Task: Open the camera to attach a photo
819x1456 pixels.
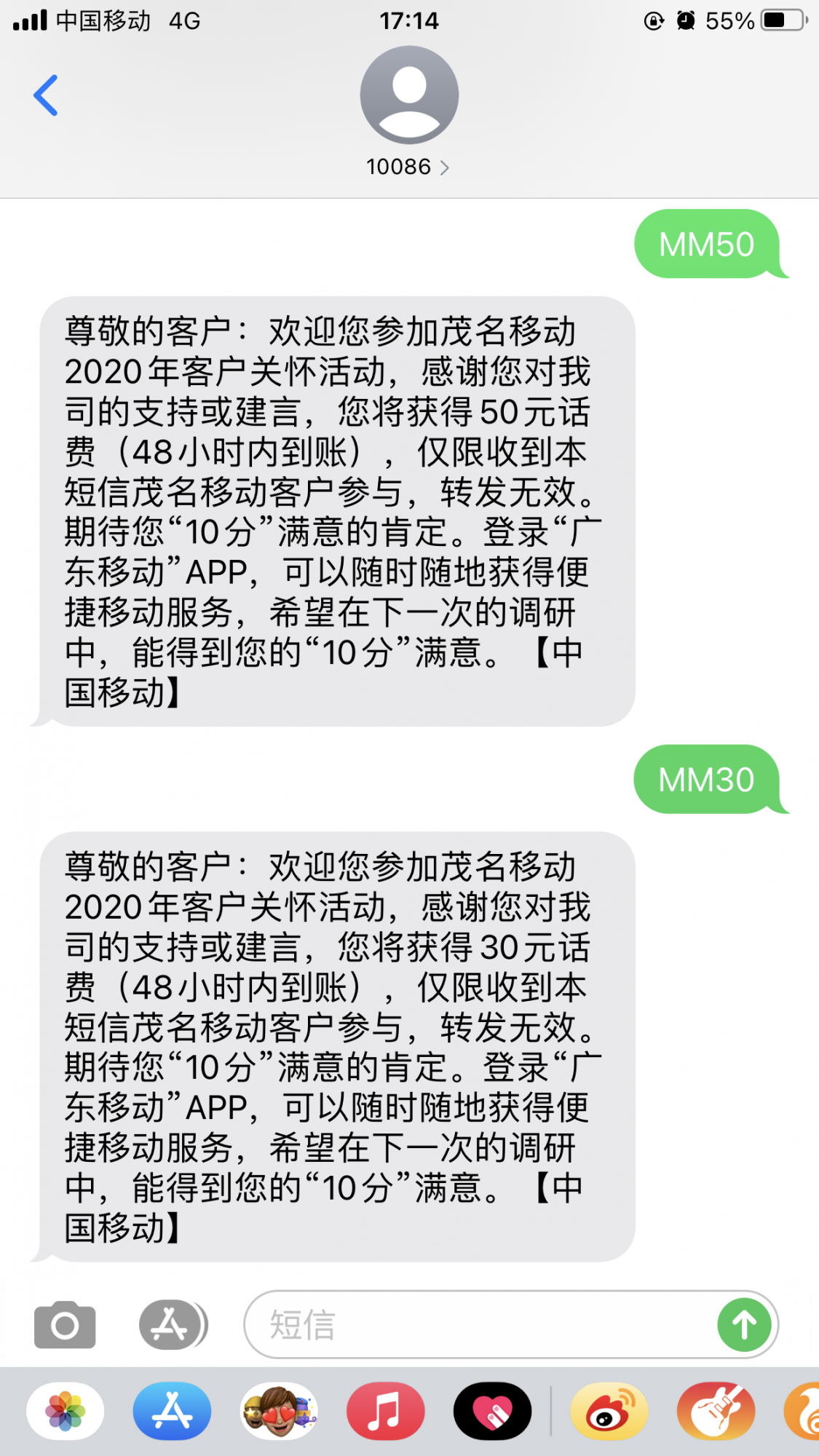Action: pyautogui.click(x=65, y=1325)
